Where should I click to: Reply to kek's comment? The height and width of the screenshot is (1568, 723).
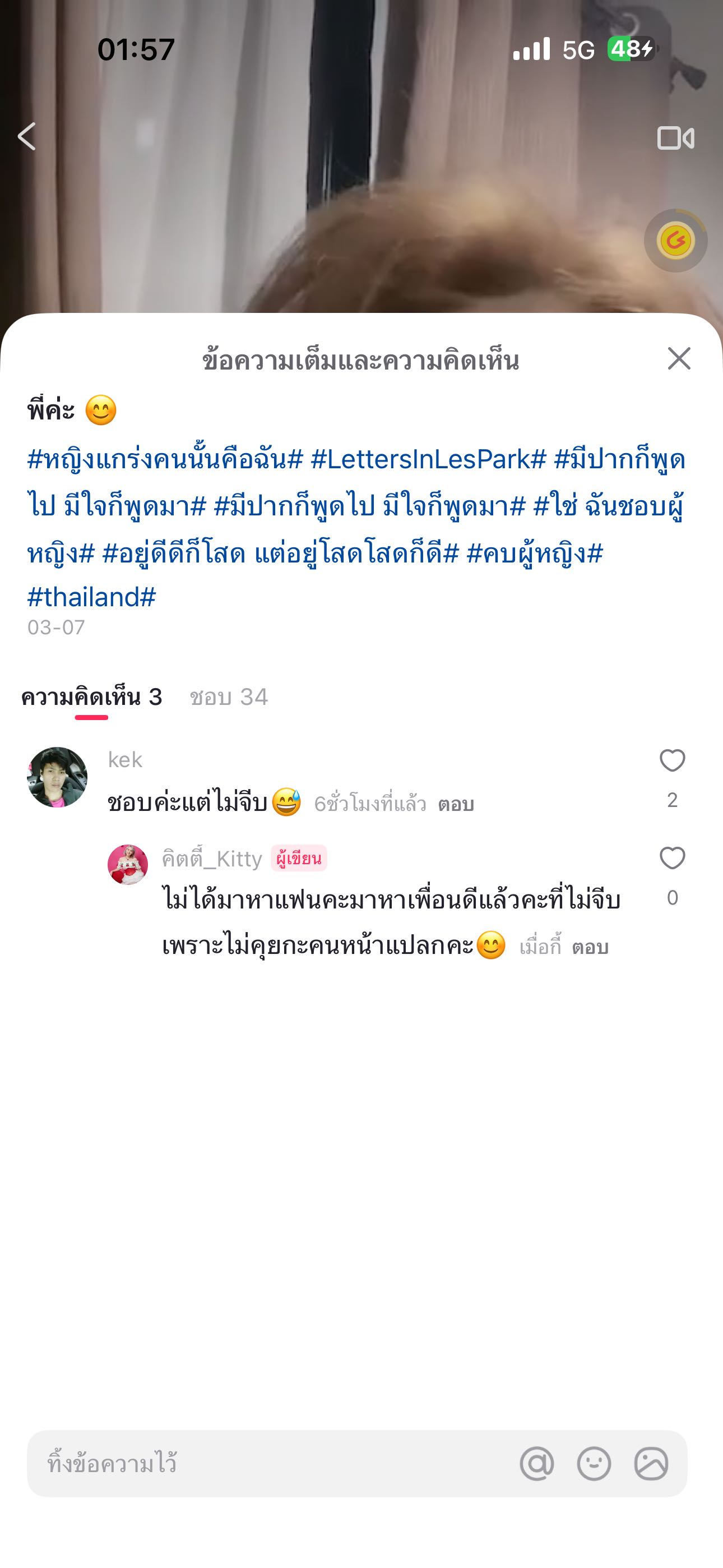[x=456, y=805]
